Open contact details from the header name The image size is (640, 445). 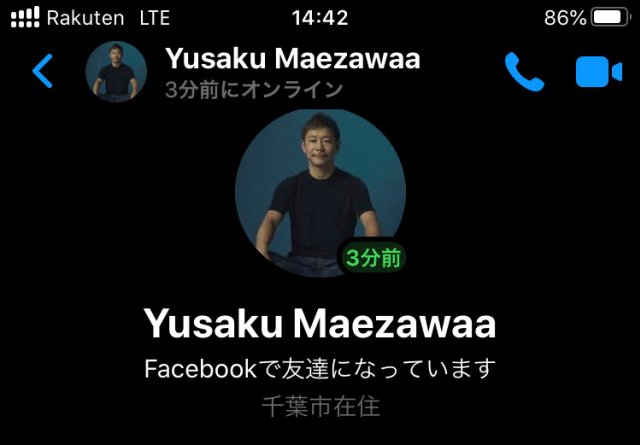[x=292, y=60]
